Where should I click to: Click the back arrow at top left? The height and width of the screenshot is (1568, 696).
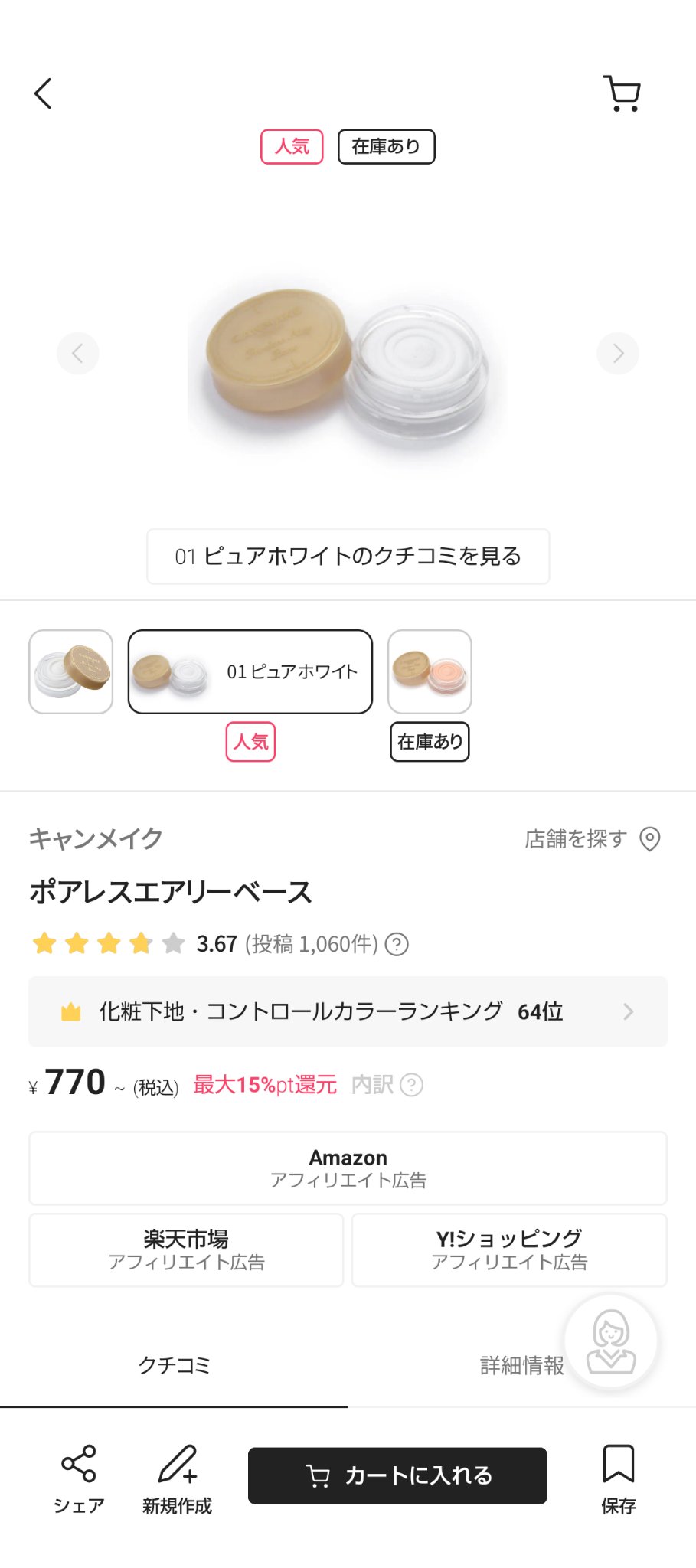point(43,93)
